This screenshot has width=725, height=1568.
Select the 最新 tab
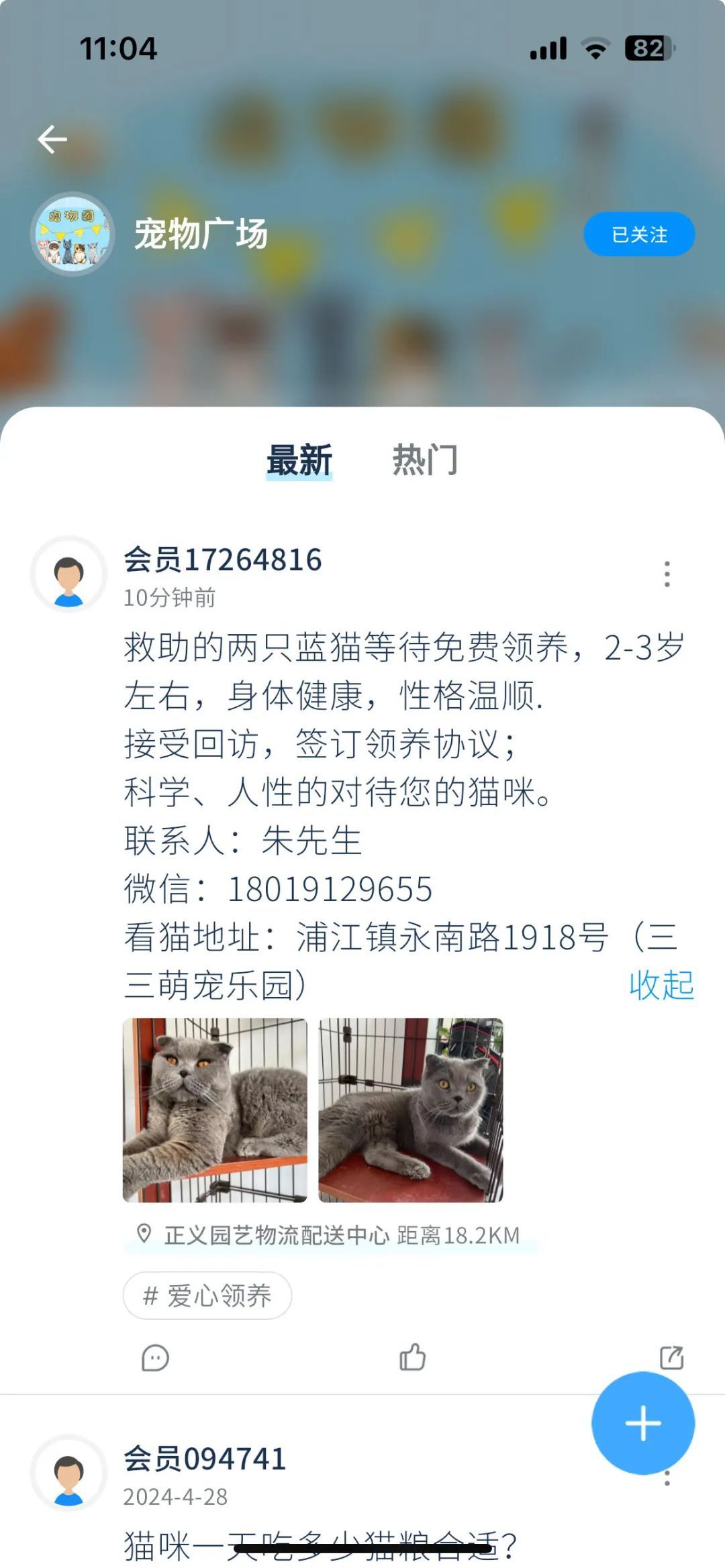(x=299, y=460)
